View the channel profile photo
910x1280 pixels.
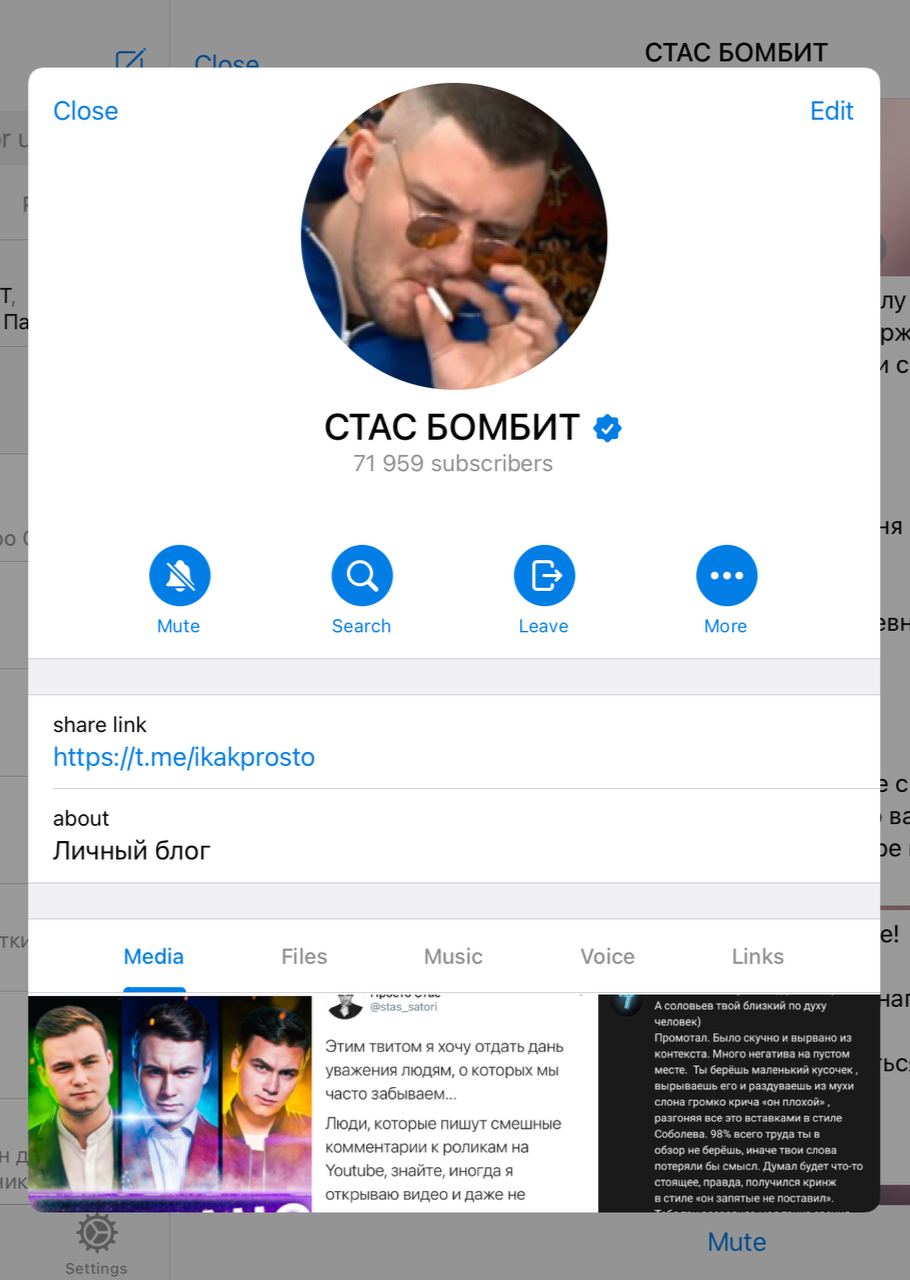tap(454, 236)
